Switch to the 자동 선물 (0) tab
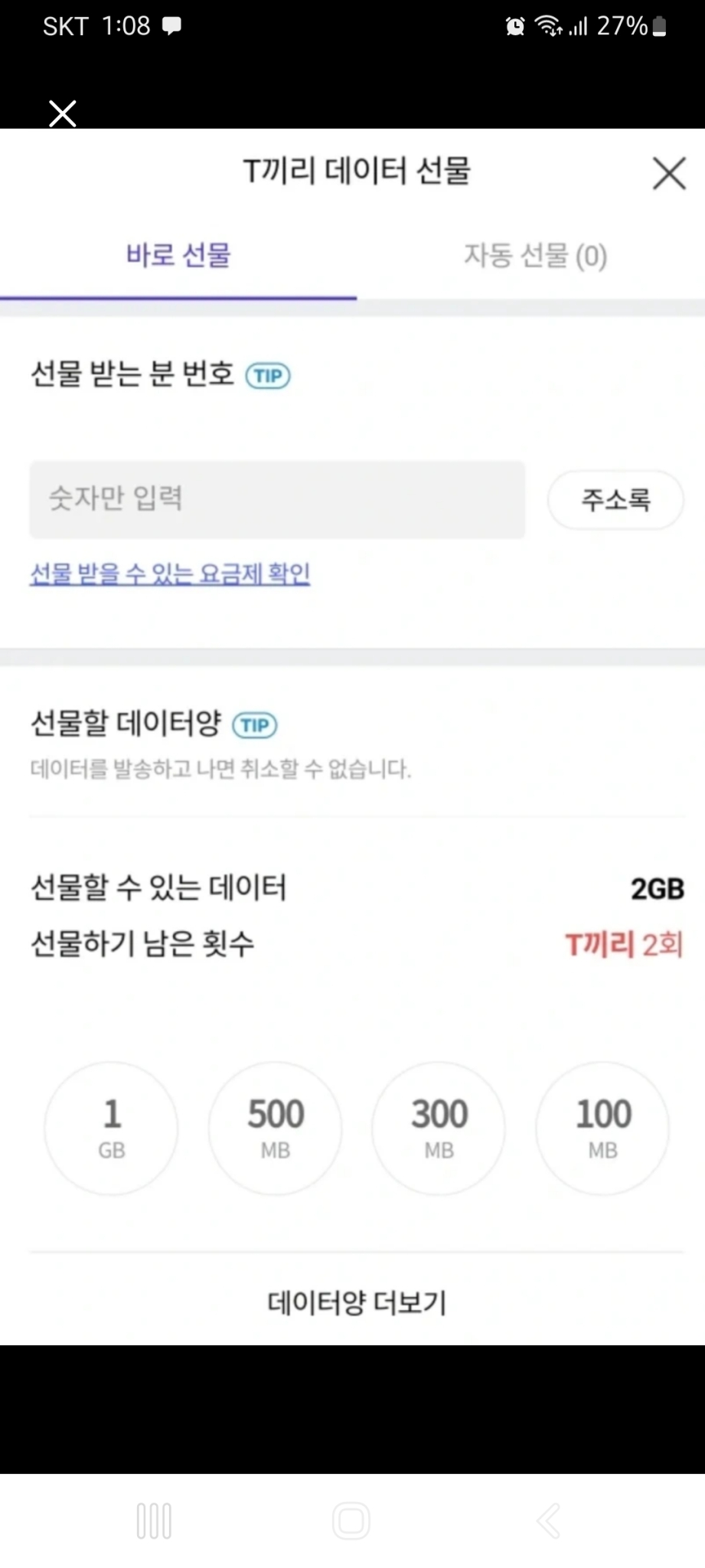 point(534,257)
